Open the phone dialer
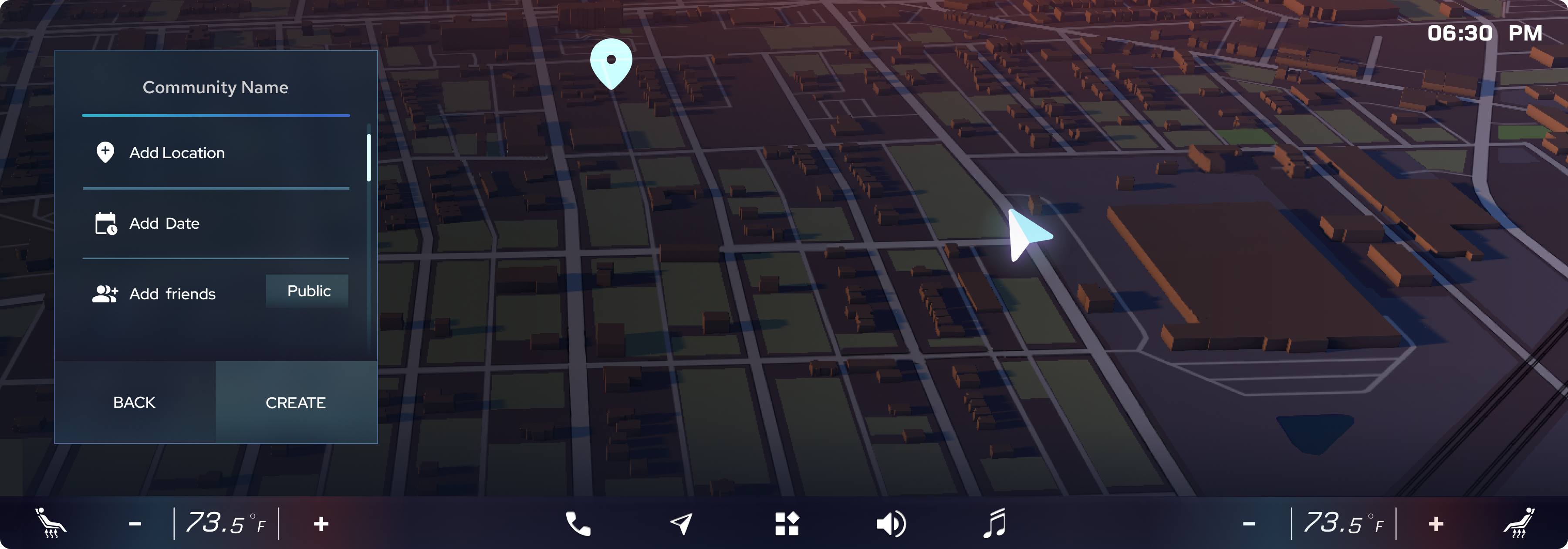Image resolution: width=1568 pixels, height=549 pixels. pos(578,523)
